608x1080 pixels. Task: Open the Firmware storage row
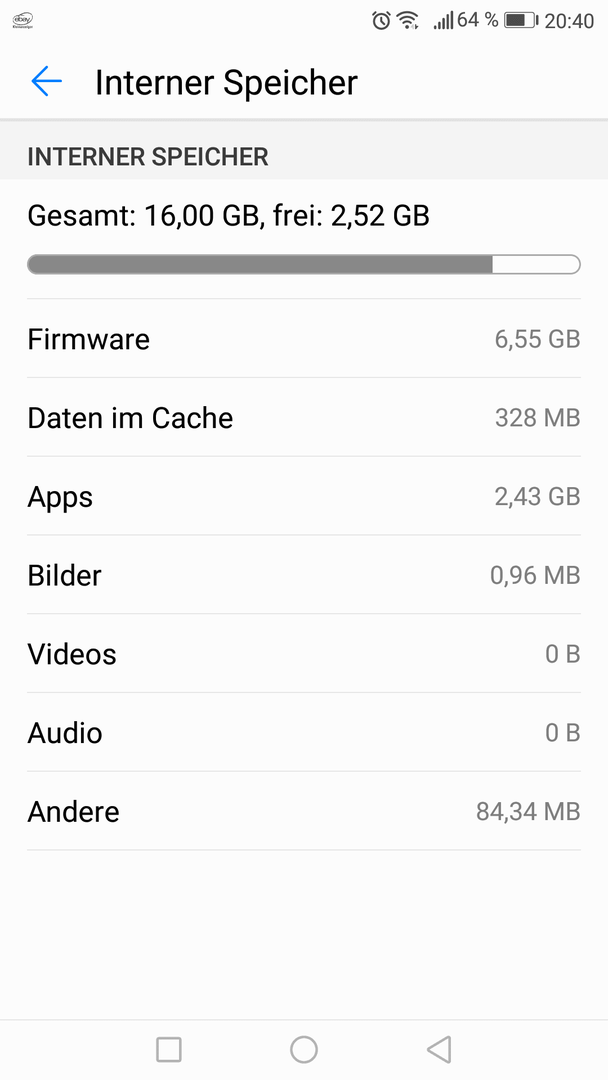tap(304, 339)
